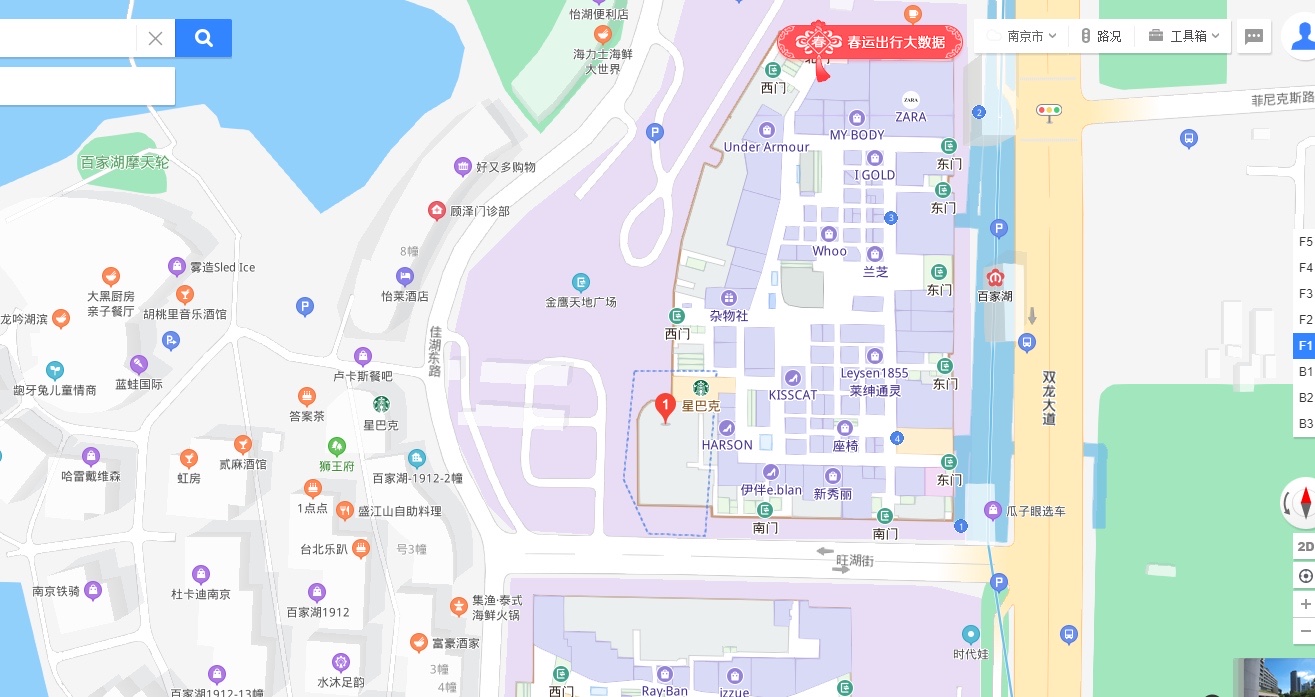The width and height of the screenshot is (1315, 697).
Task: Reset map orientation with the compass
Action: tap(1304, 502)
